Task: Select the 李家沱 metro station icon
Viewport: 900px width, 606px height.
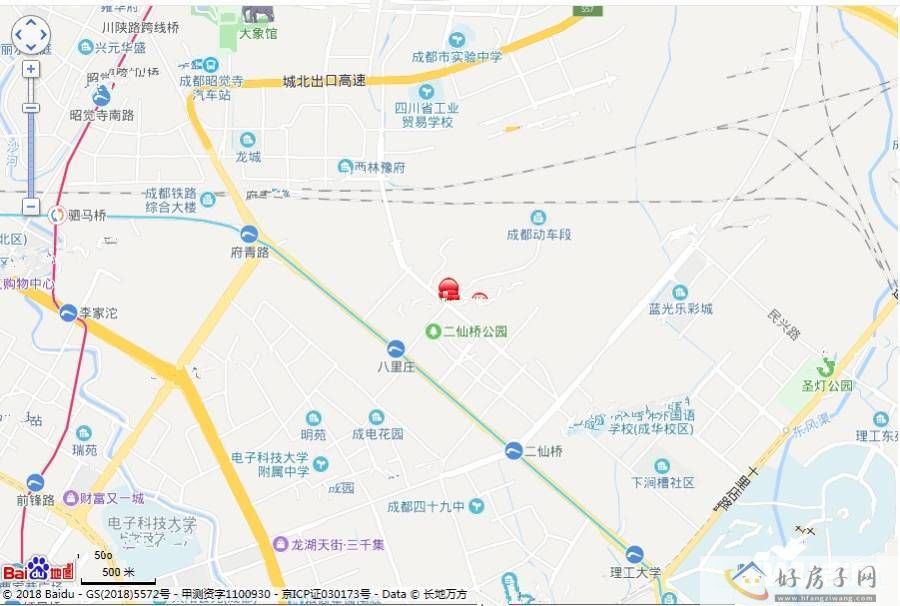Action: 68,313
